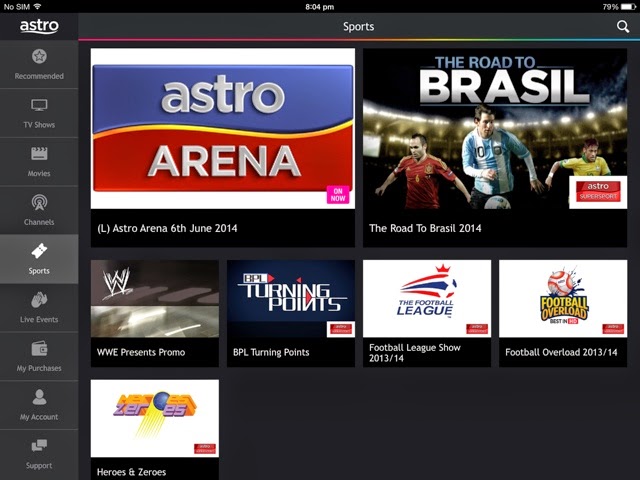Switch to TV Shows

tap(39, 113)
